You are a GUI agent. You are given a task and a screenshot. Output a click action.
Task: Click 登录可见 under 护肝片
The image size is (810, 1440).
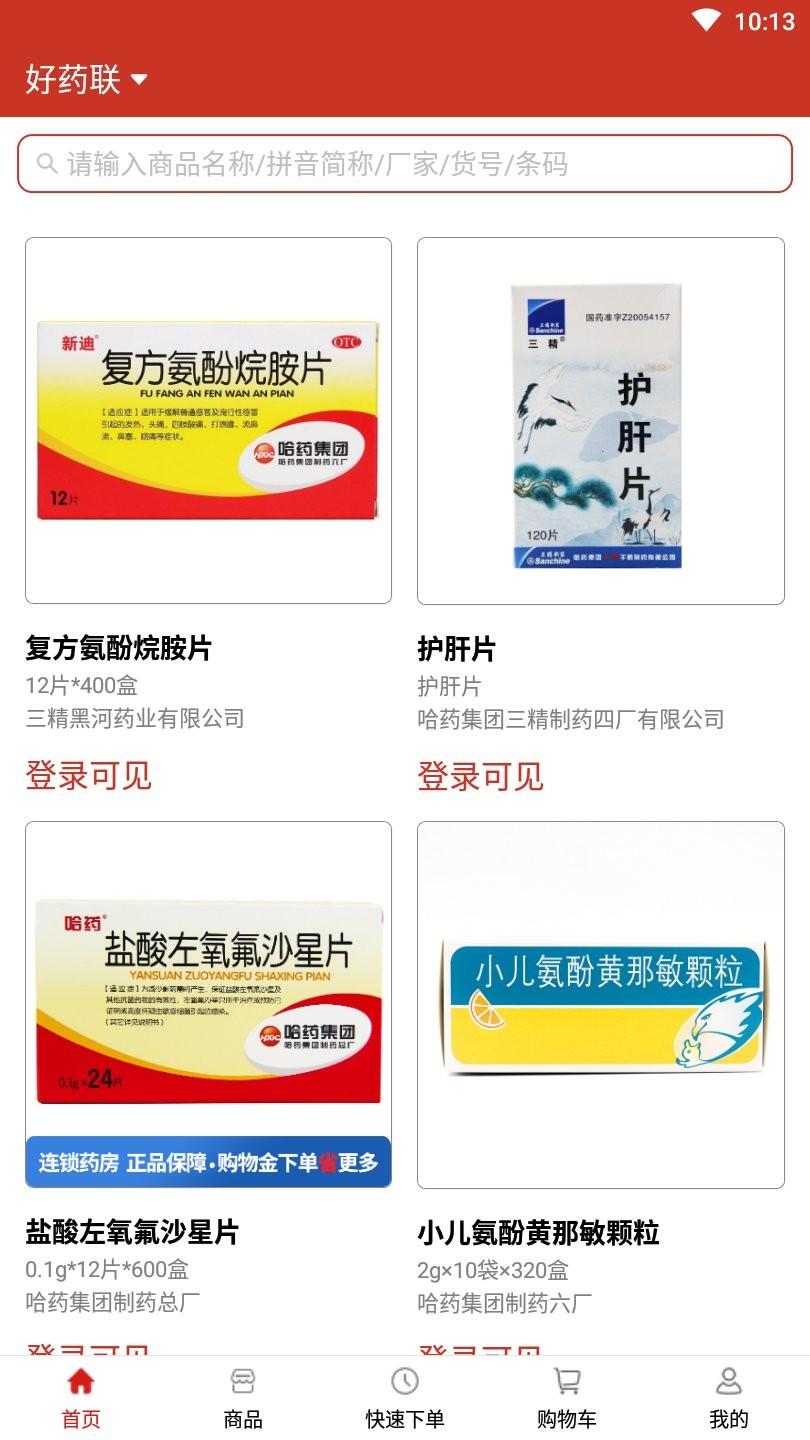click(x=481, y=775)
